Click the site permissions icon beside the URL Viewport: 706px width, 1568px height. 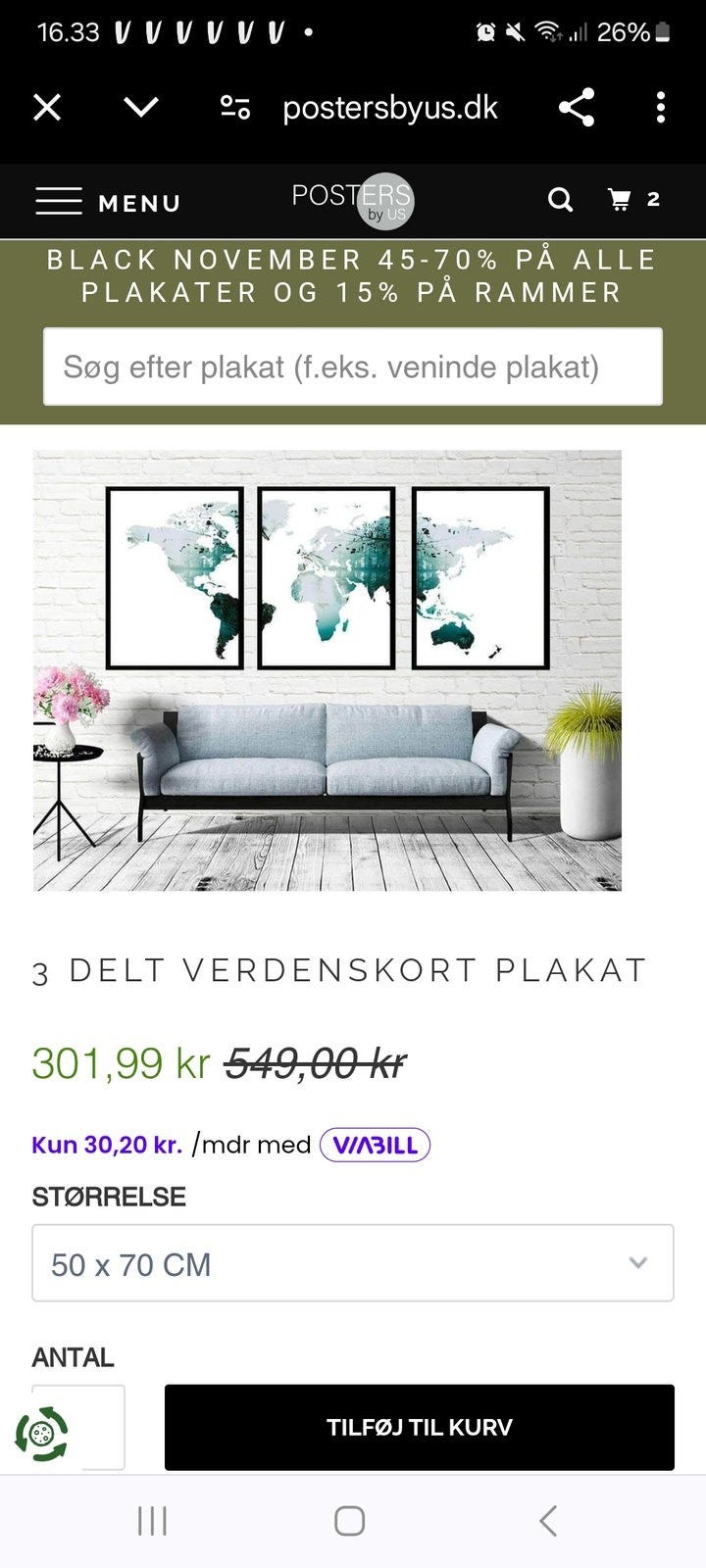tap(234, 108)
